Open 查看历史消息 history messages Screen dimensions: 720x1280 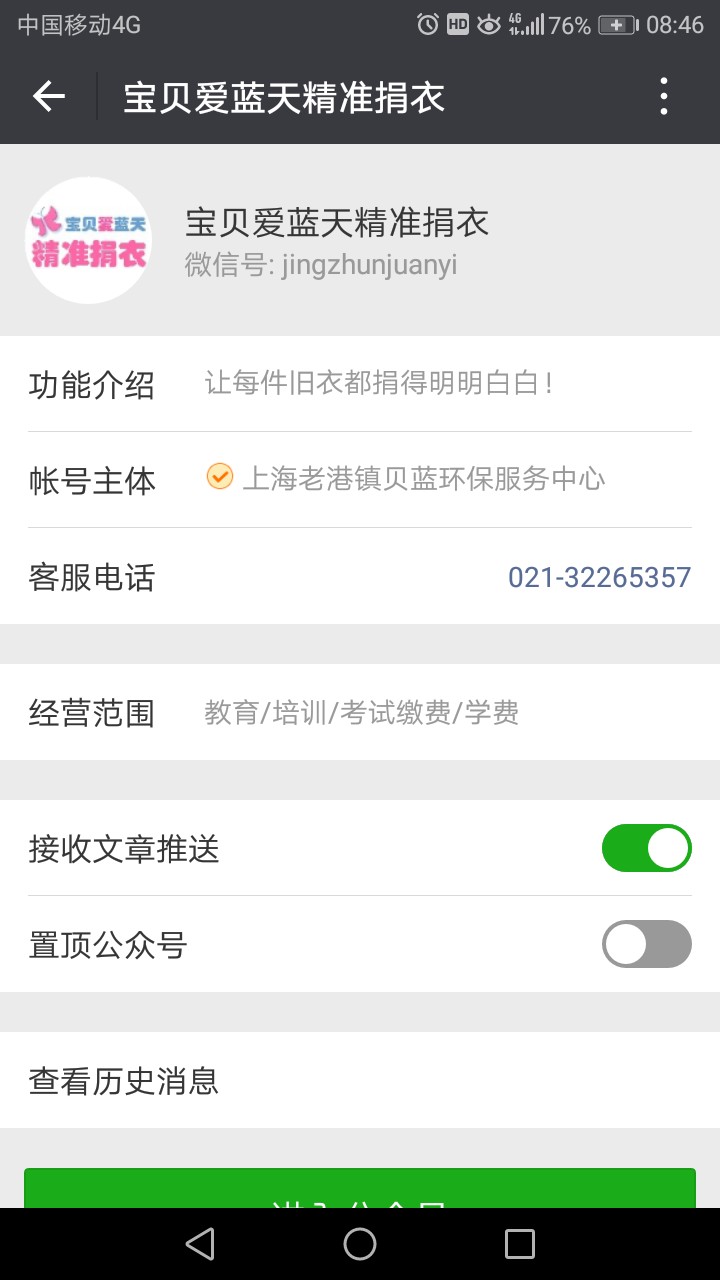click(360, 1080)
